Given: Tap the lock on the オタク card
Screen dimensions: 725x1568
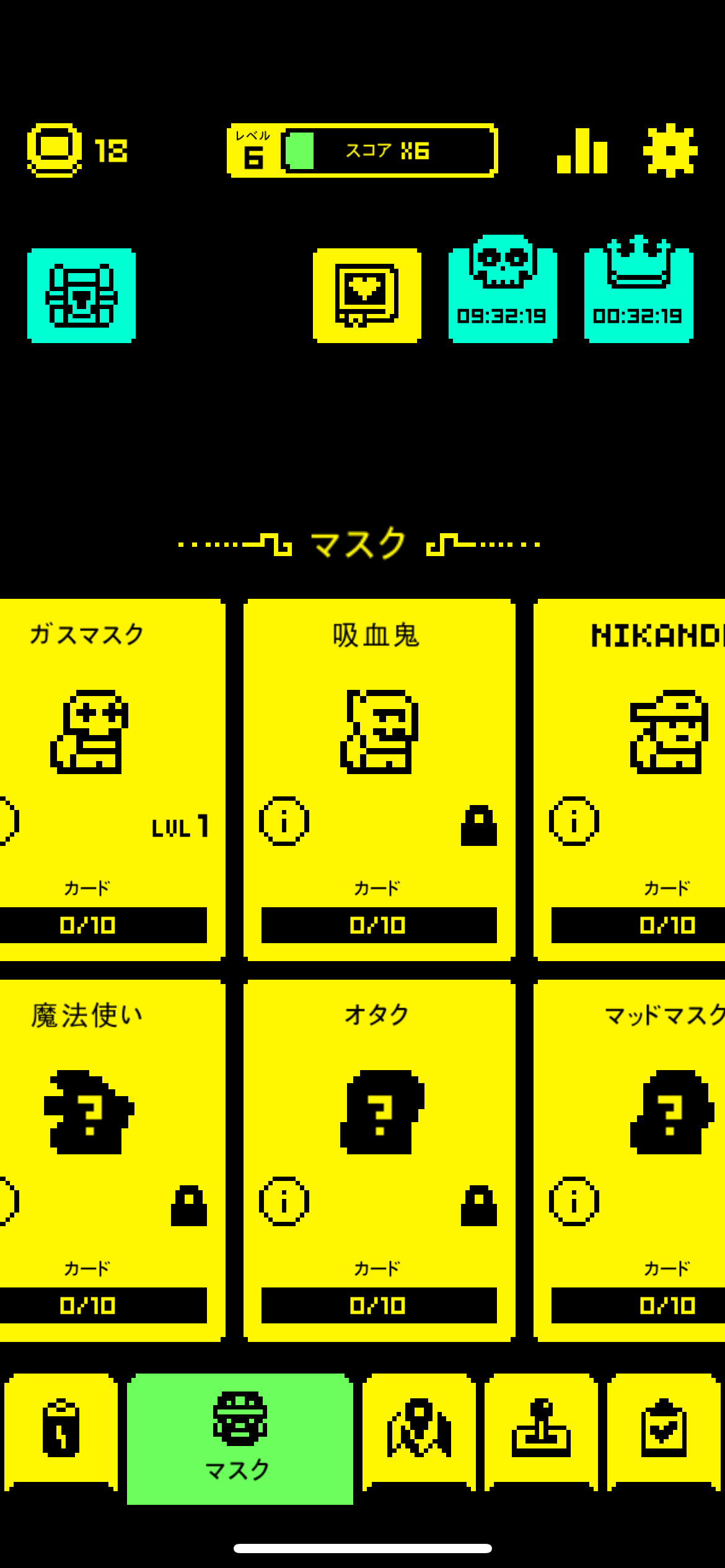Looking at the screenshot, I should point(479,1206).
